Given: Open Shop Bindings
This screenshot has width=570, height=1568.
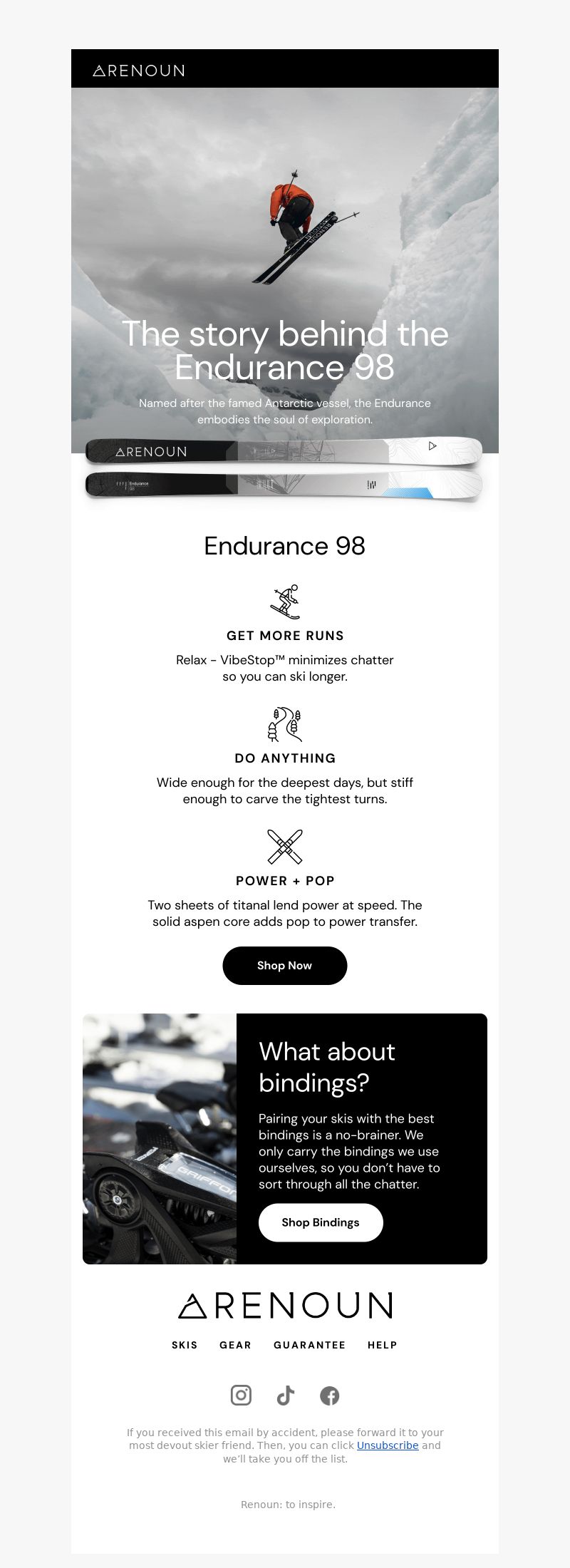Looking at the screenshot, I should point(320,1222).
